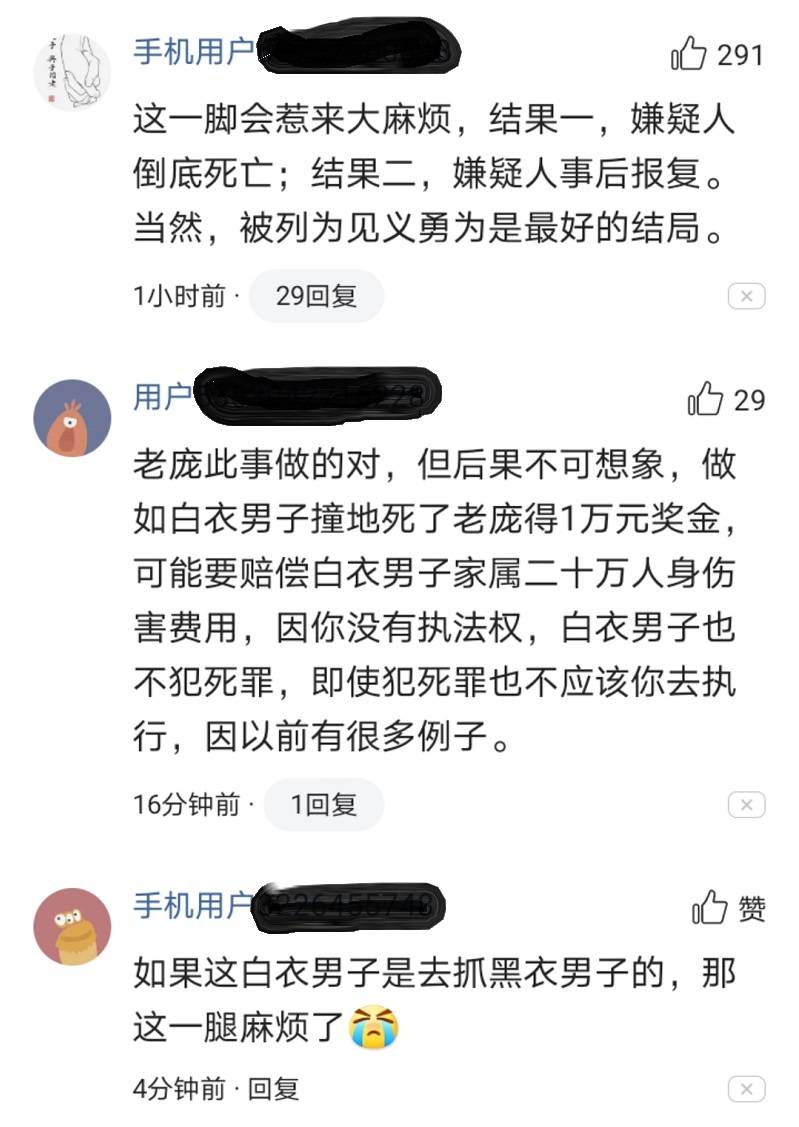
Task: Dismiss the comment posted 1小时前
Action: 746,296
